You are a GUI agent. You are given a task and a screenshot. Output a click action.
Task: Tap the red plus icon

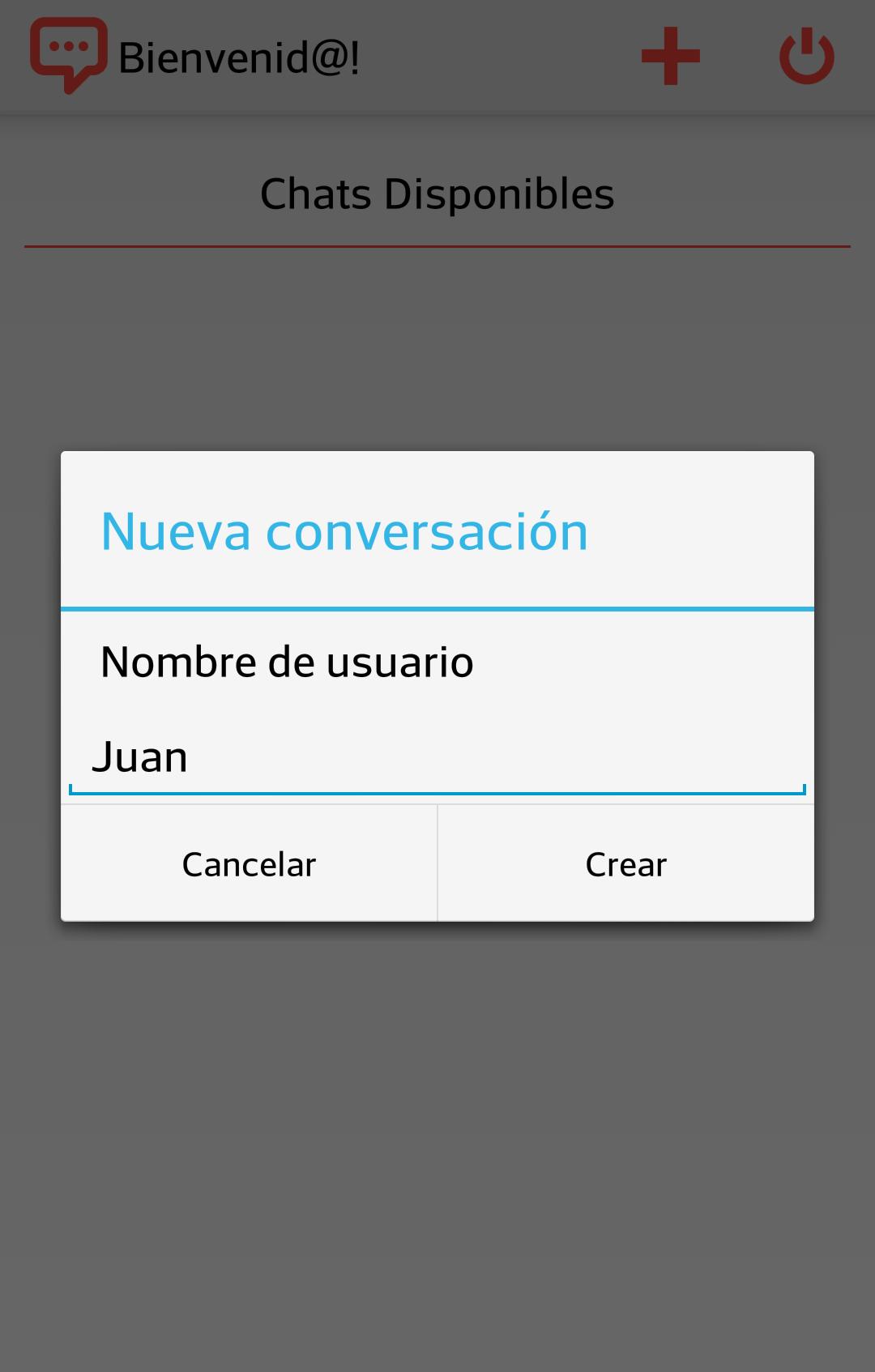tap(670, 56)
